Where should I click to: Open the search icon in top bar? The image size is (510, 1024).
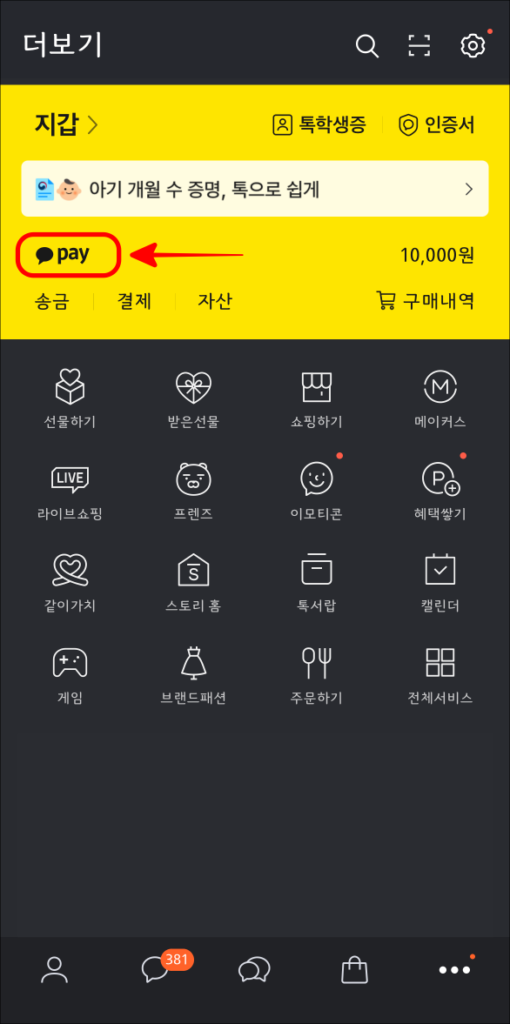[367, 46]
